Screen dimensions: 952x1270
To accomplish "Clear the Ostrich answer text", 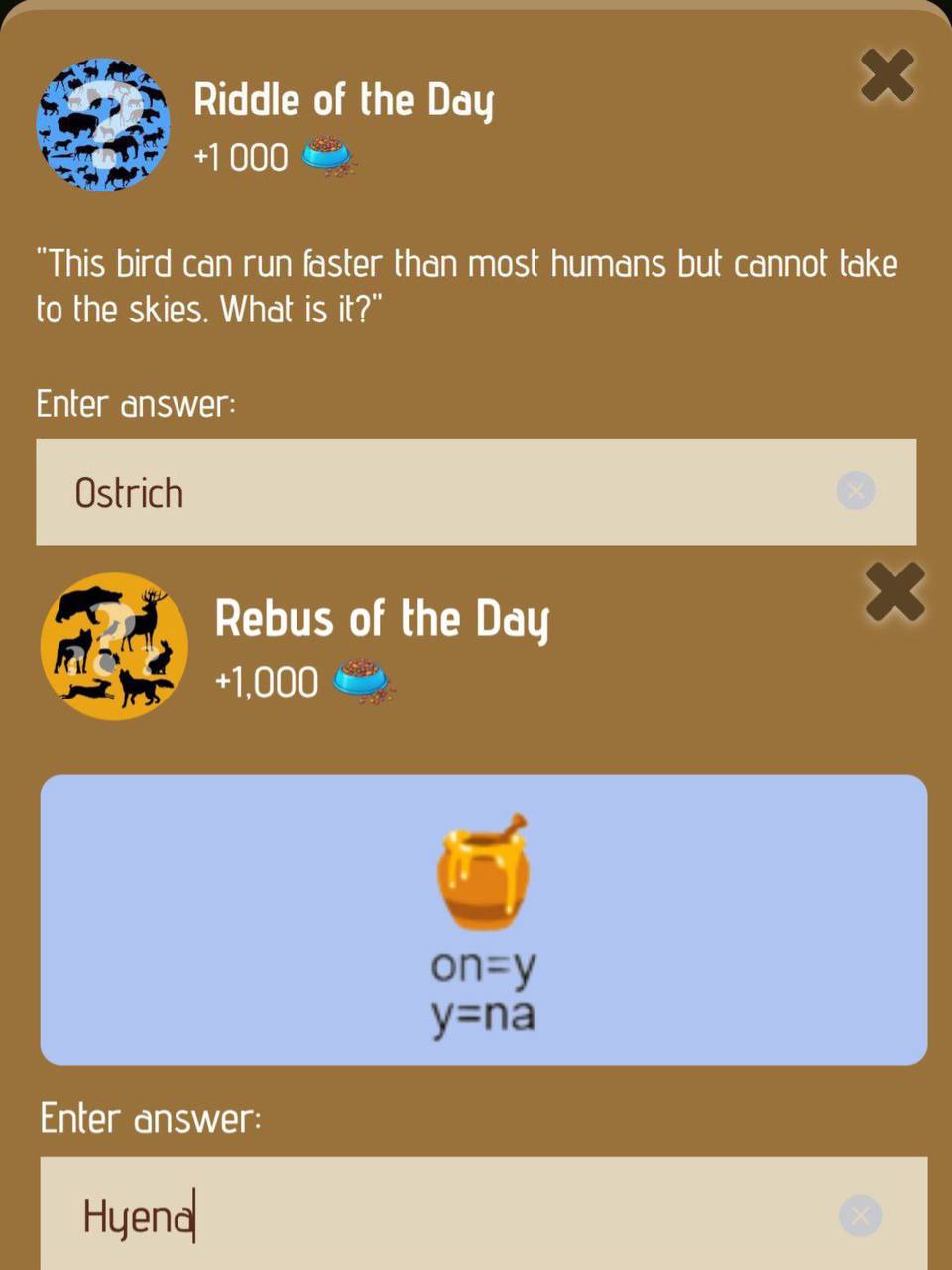I will (x=855, y=491).
